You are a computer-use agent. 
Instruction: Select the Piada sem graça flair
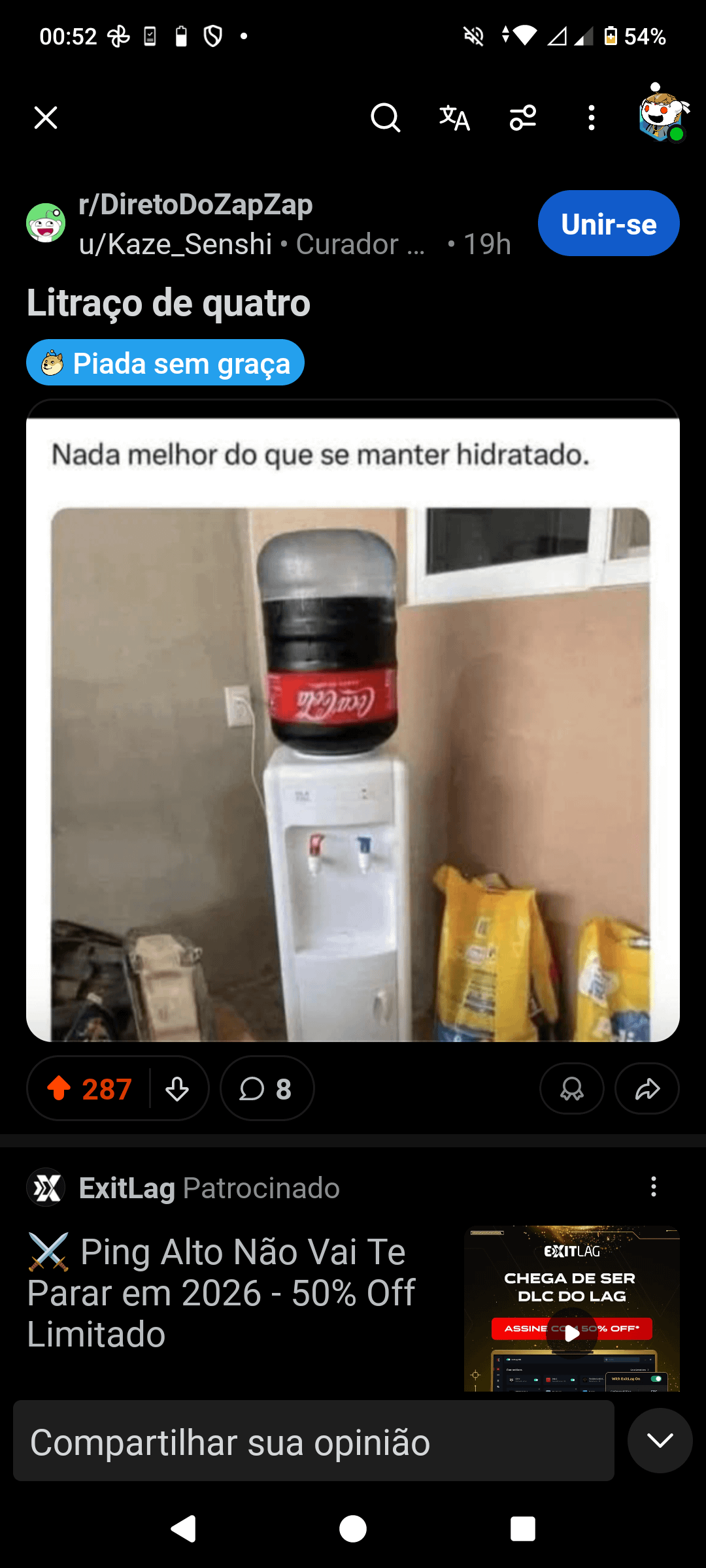pyautogui.click(x=165, y=363)
